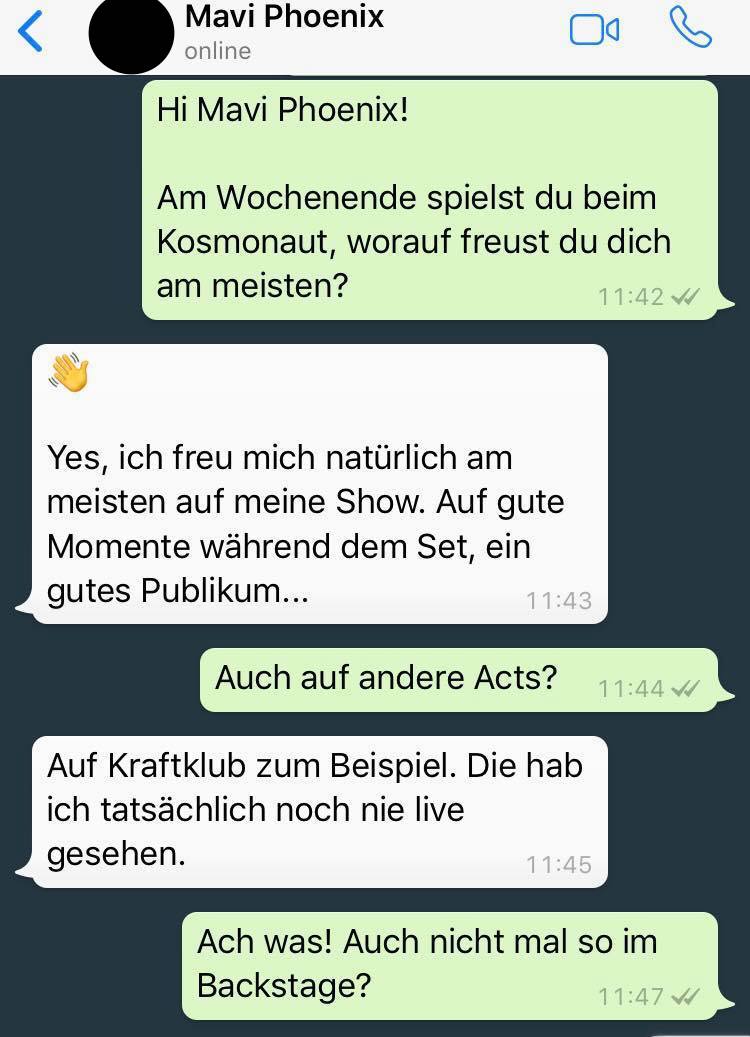The width and height of the screenshot is (750, 1037).
Task: Open the contact's profile picture
Action: [131, 35]
